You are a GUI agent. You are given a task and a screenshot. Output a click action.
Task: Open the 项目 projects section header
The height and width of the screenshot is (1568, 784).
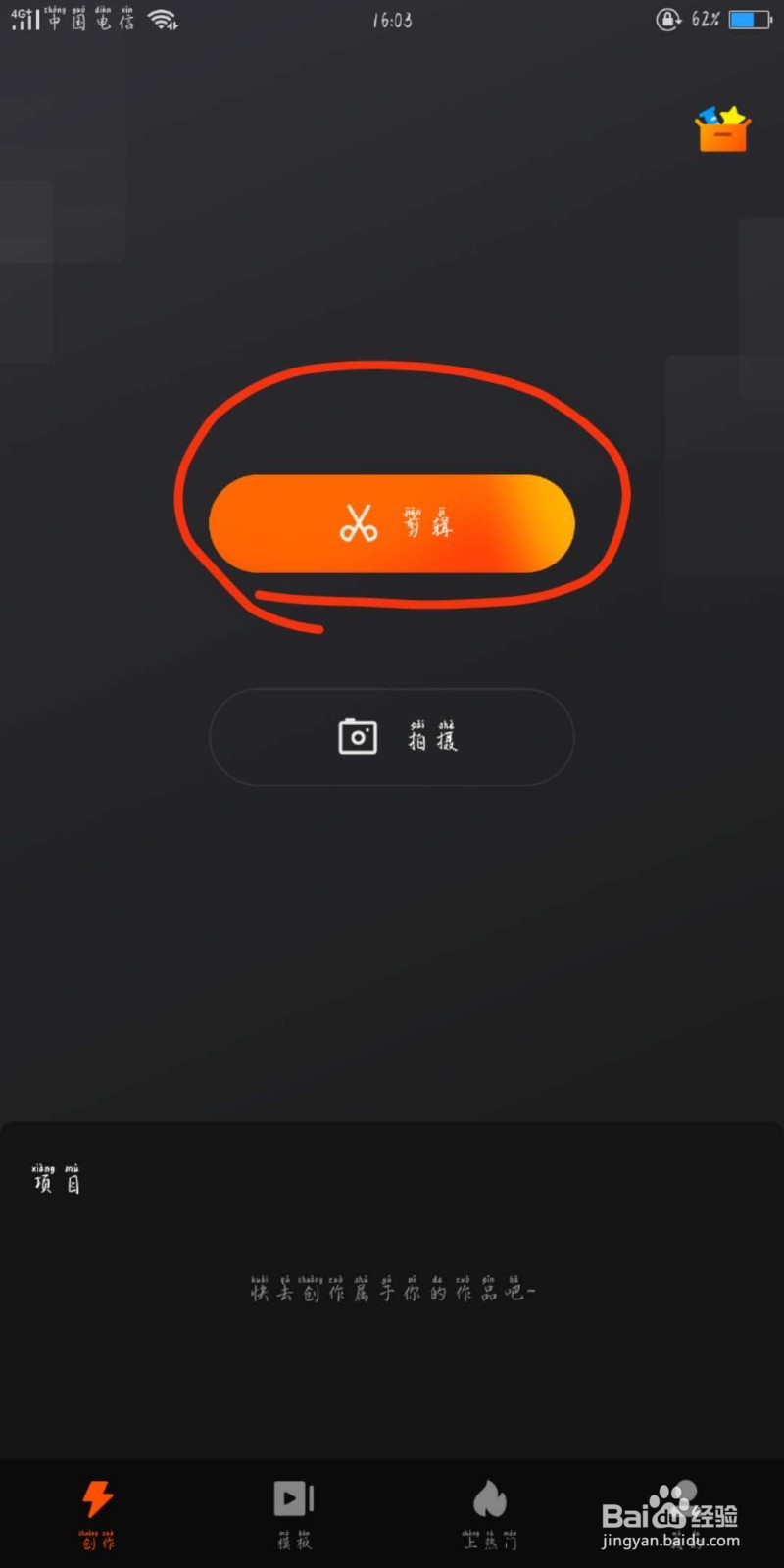coord(55,1181)
